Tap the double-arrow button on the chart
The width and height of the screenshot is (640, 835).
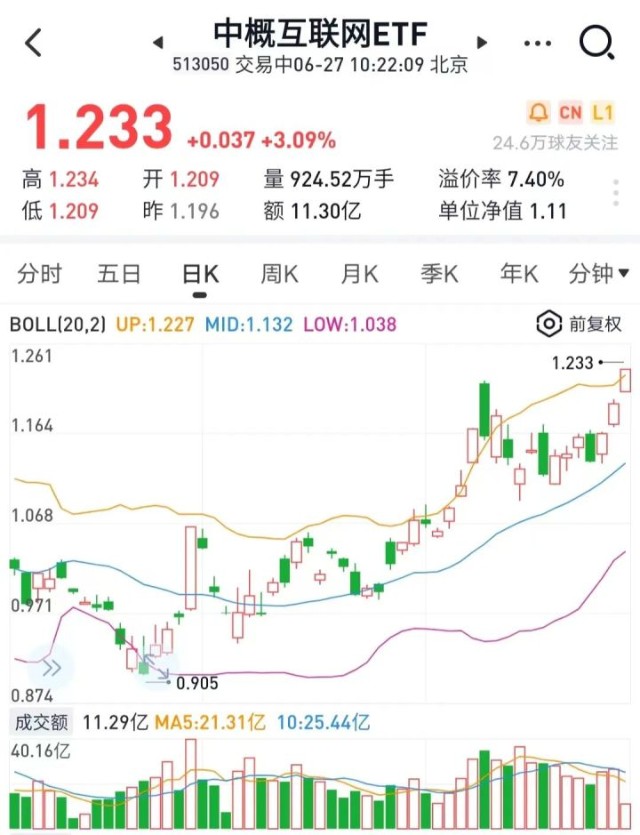52,667
